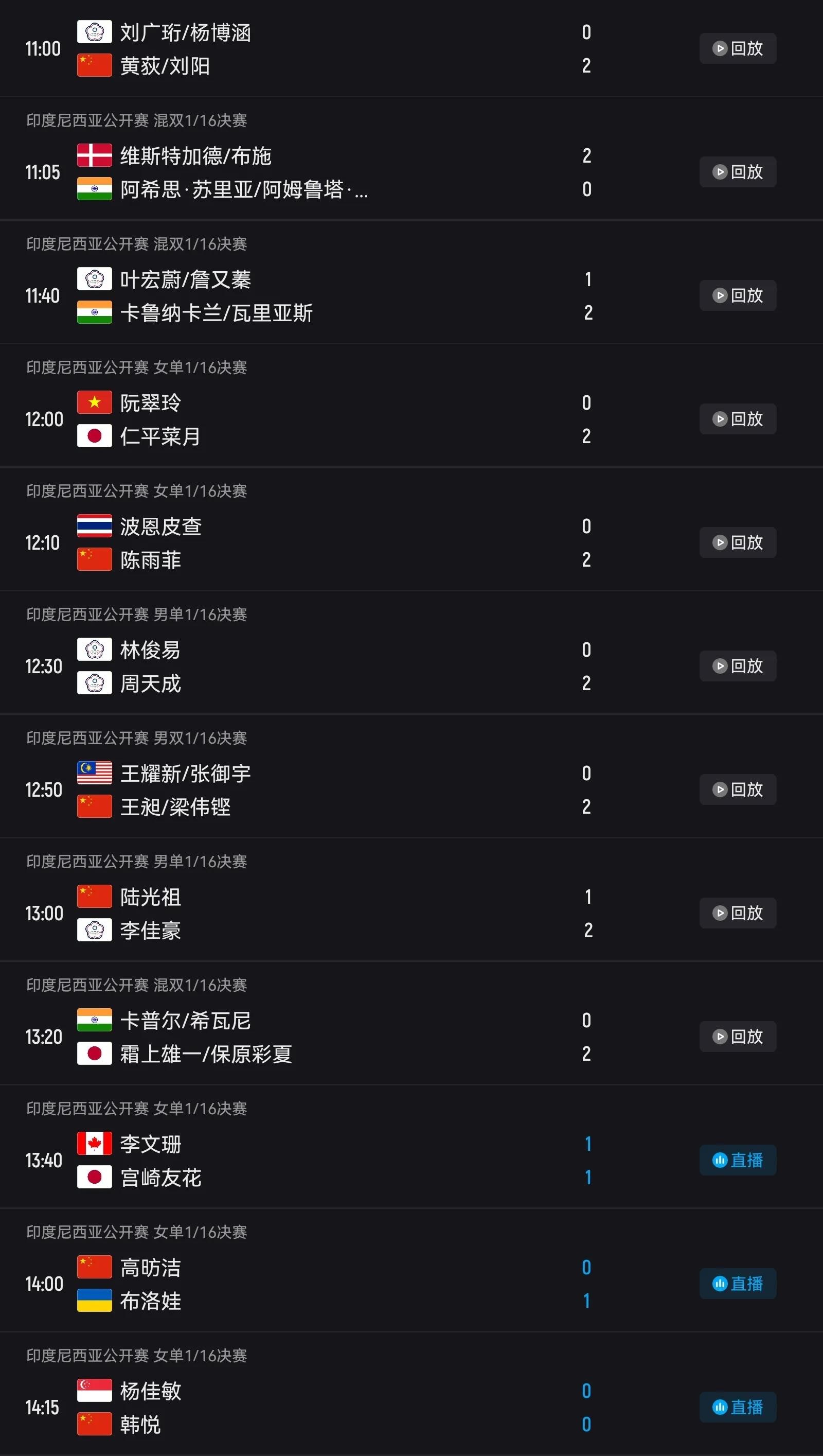Screen dimensions: 823x1456
Task: Play 陆光祖 vs 李佳豪 replay
Action: coord(738,913)
